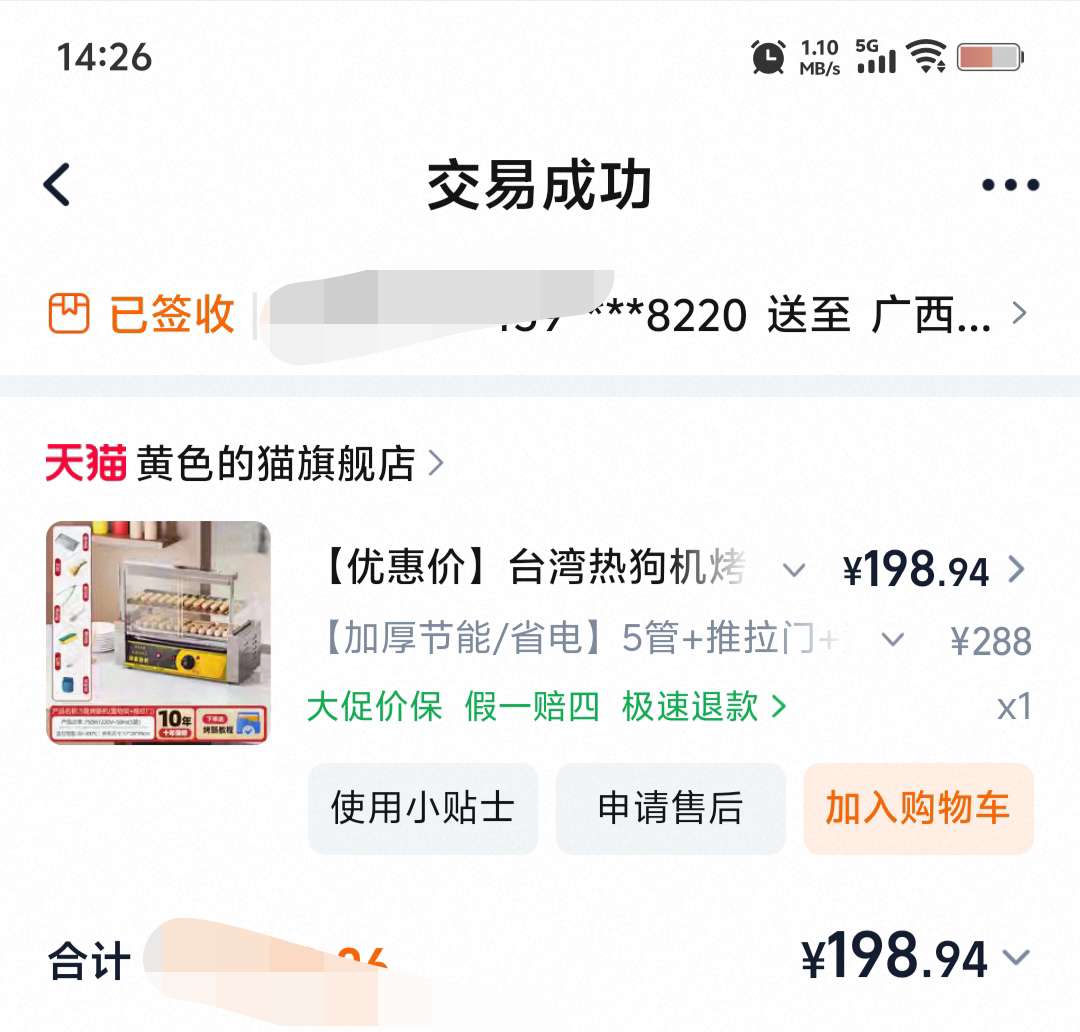Viewport: 1080px width, 1032px height.
Task: Expand the 合计 total price breakdown
Action: click(1016, 958)
